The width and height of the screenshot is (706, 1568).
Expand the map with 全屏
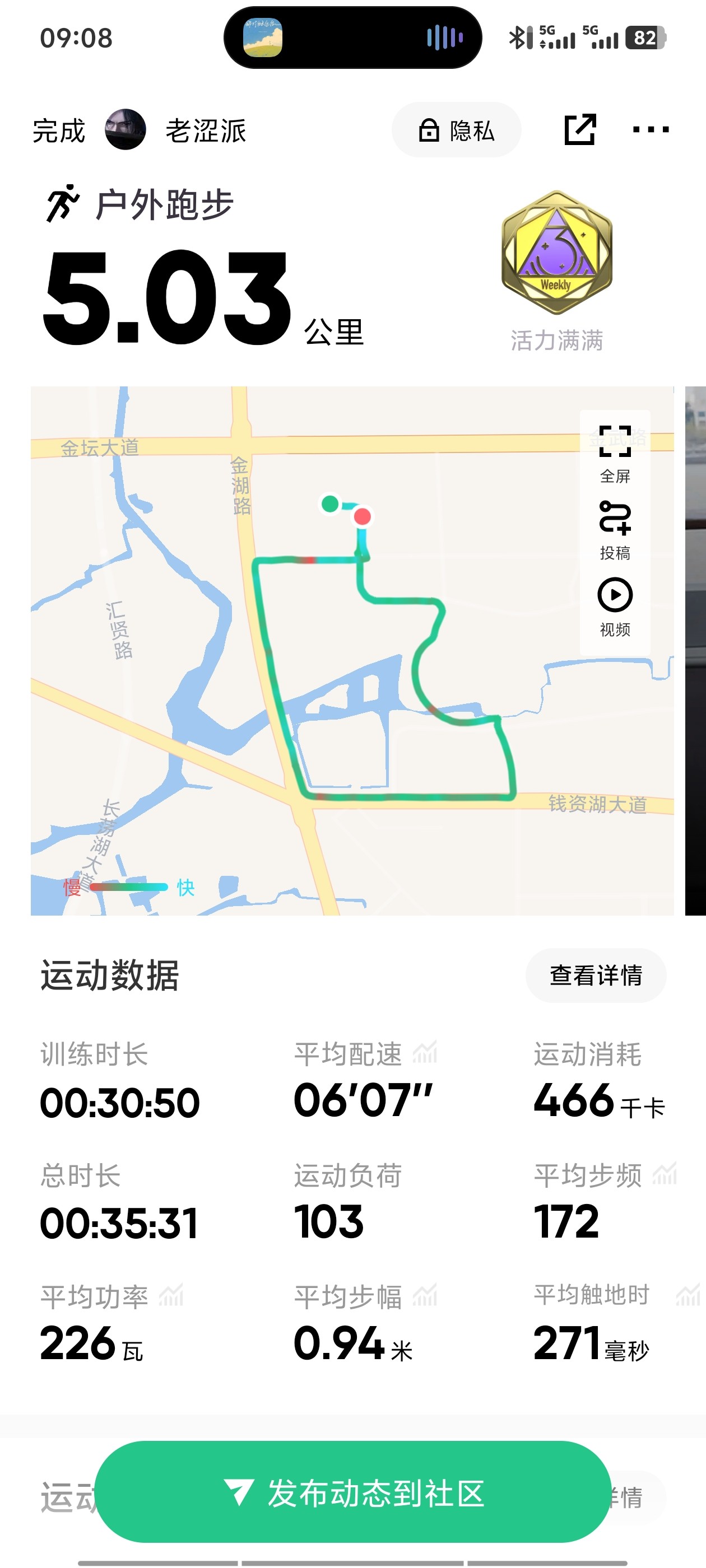pyautogui.click(x=615, y=454)
